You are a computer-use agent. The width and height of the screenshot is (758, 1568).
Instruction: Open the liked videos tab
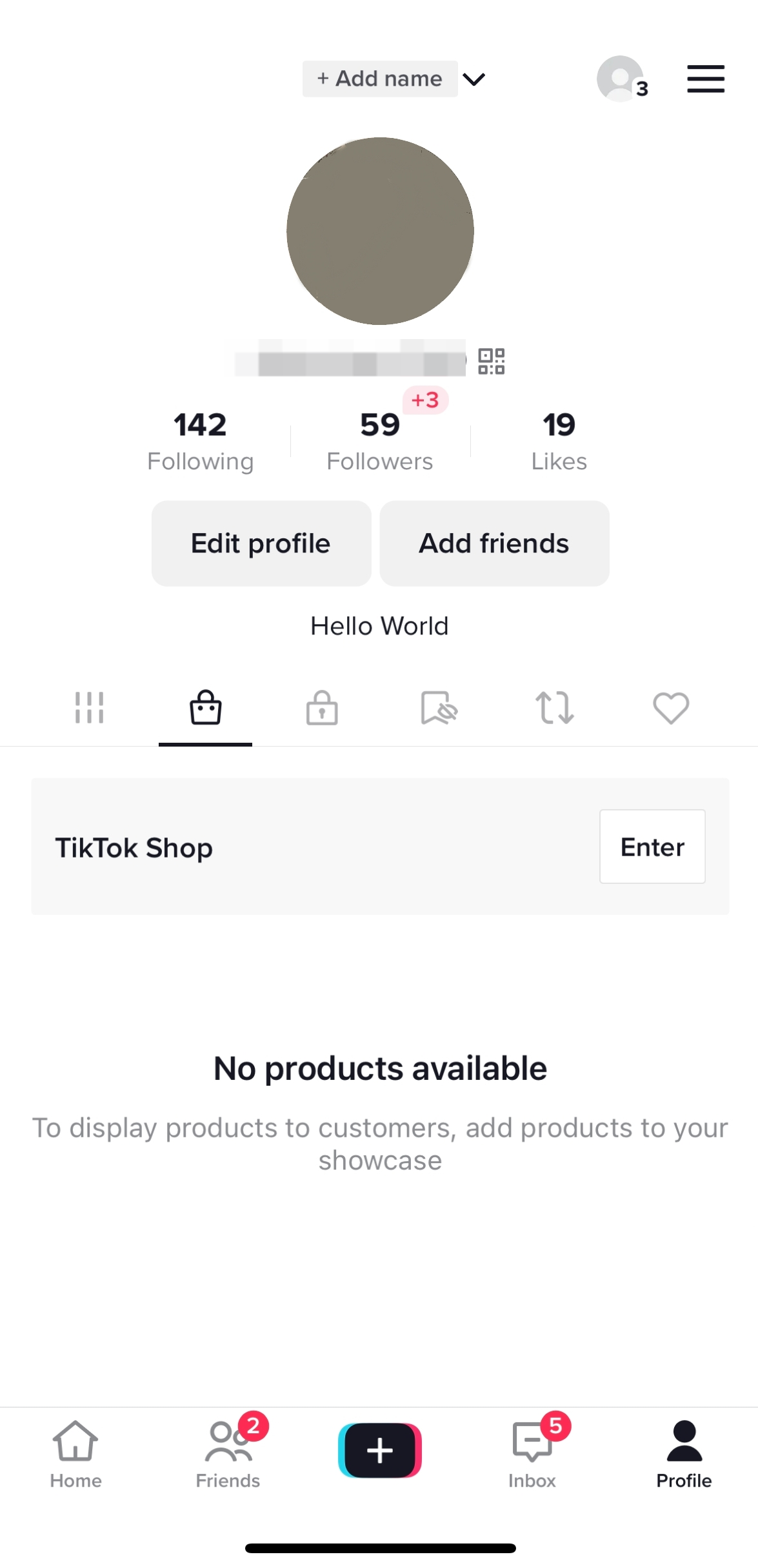click(x=671, y=708)
